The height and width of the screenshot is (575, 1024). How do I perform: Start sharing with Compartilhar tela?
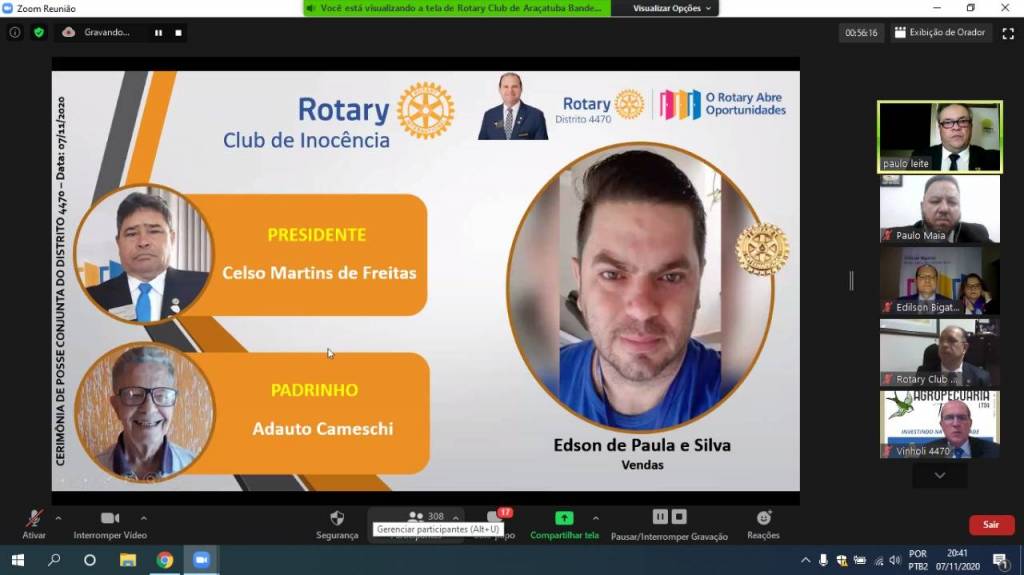564,523
